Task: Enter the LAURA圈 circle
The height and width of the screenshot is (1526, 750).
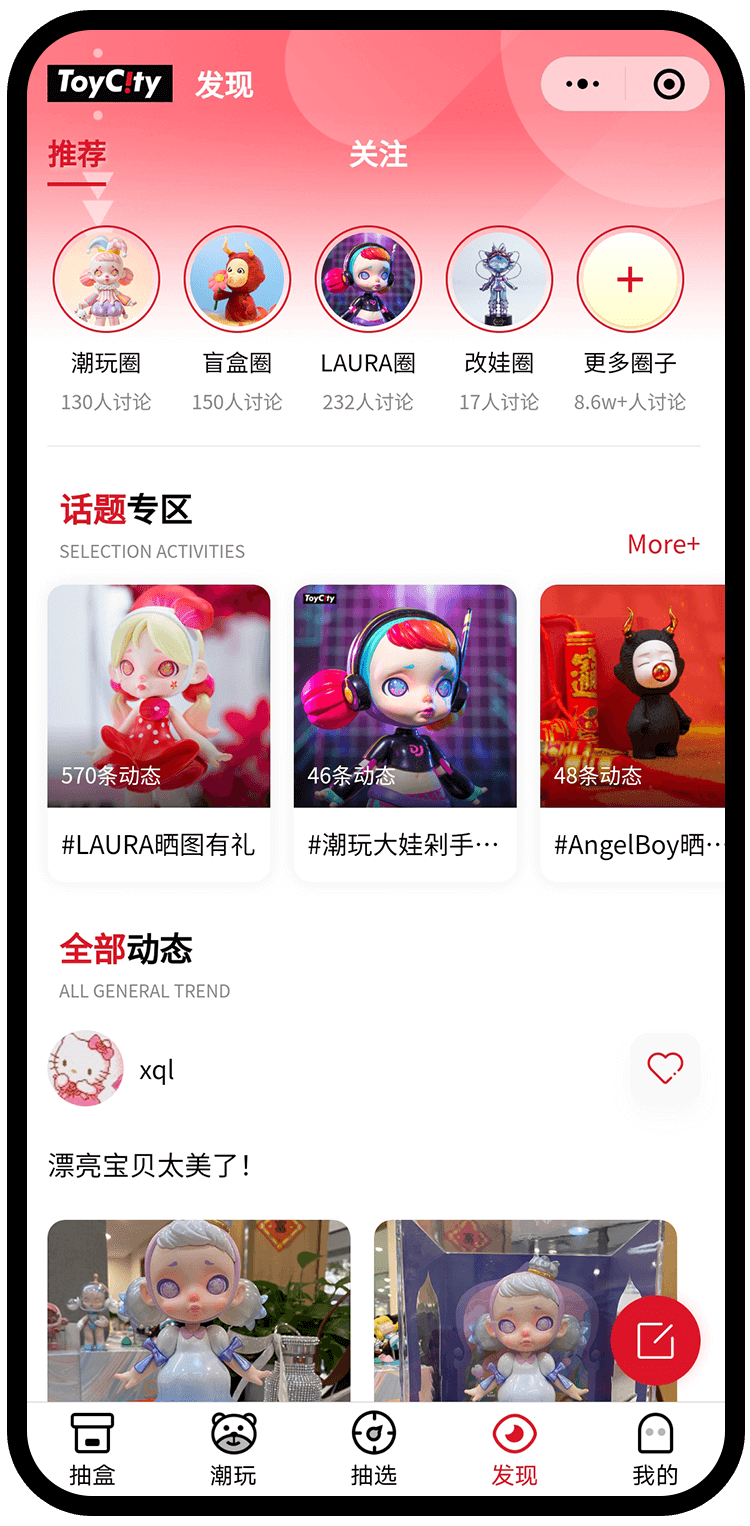Action: tap(368, 280)
